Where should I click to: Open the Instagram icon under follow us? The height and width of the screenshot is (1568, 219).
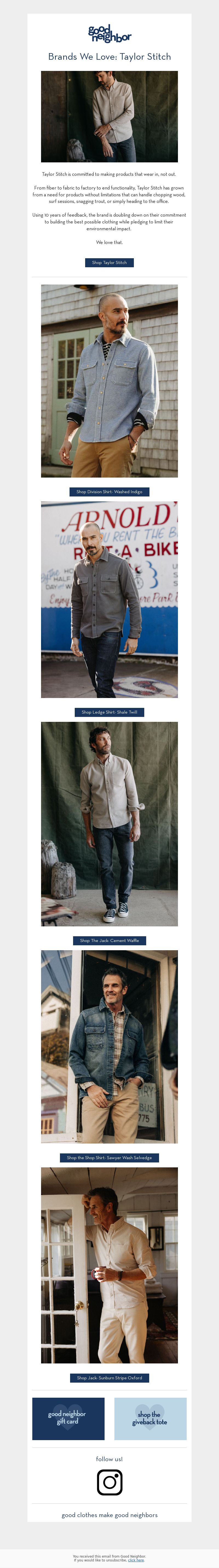[109, 1481]
